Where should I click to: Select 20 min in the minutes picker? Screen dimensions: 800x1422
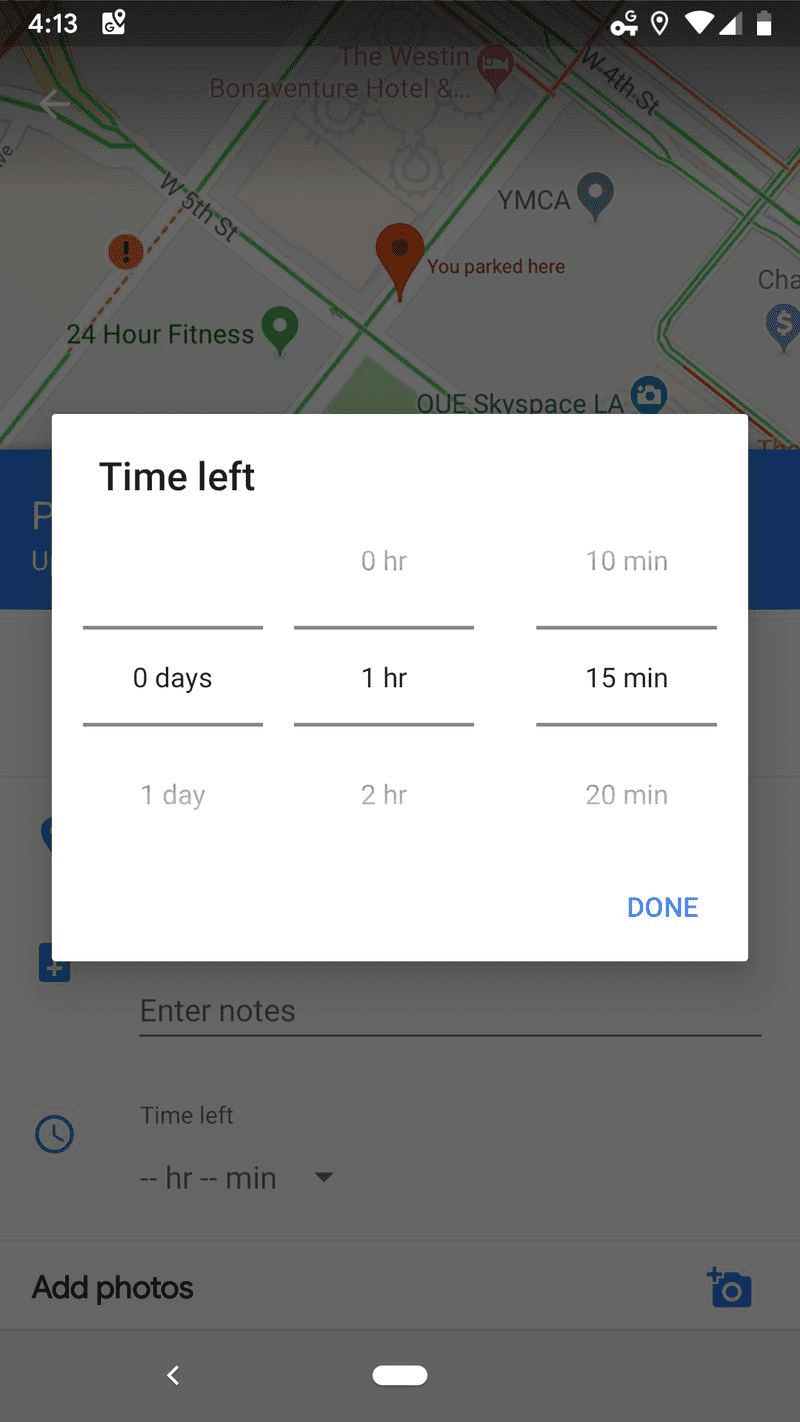coord(626,795)
